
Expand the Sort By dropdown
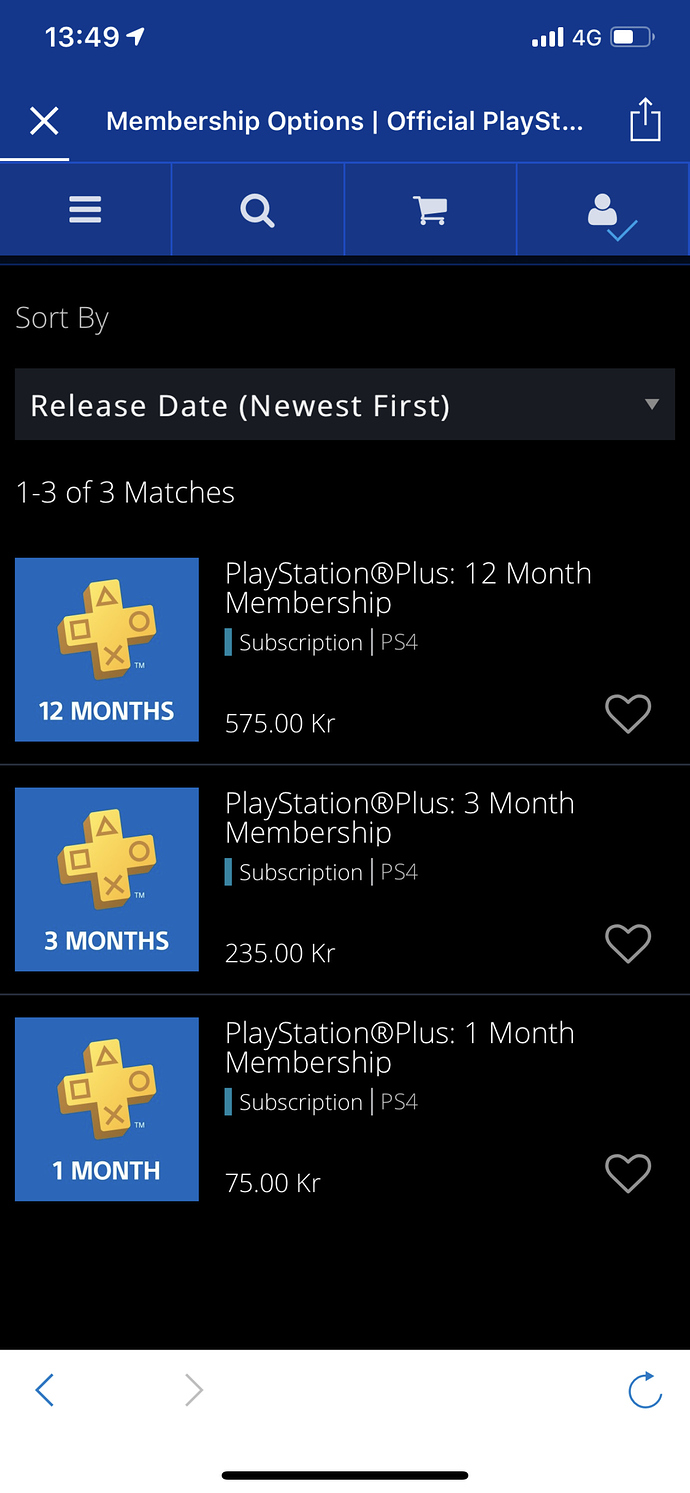(344, 405)
